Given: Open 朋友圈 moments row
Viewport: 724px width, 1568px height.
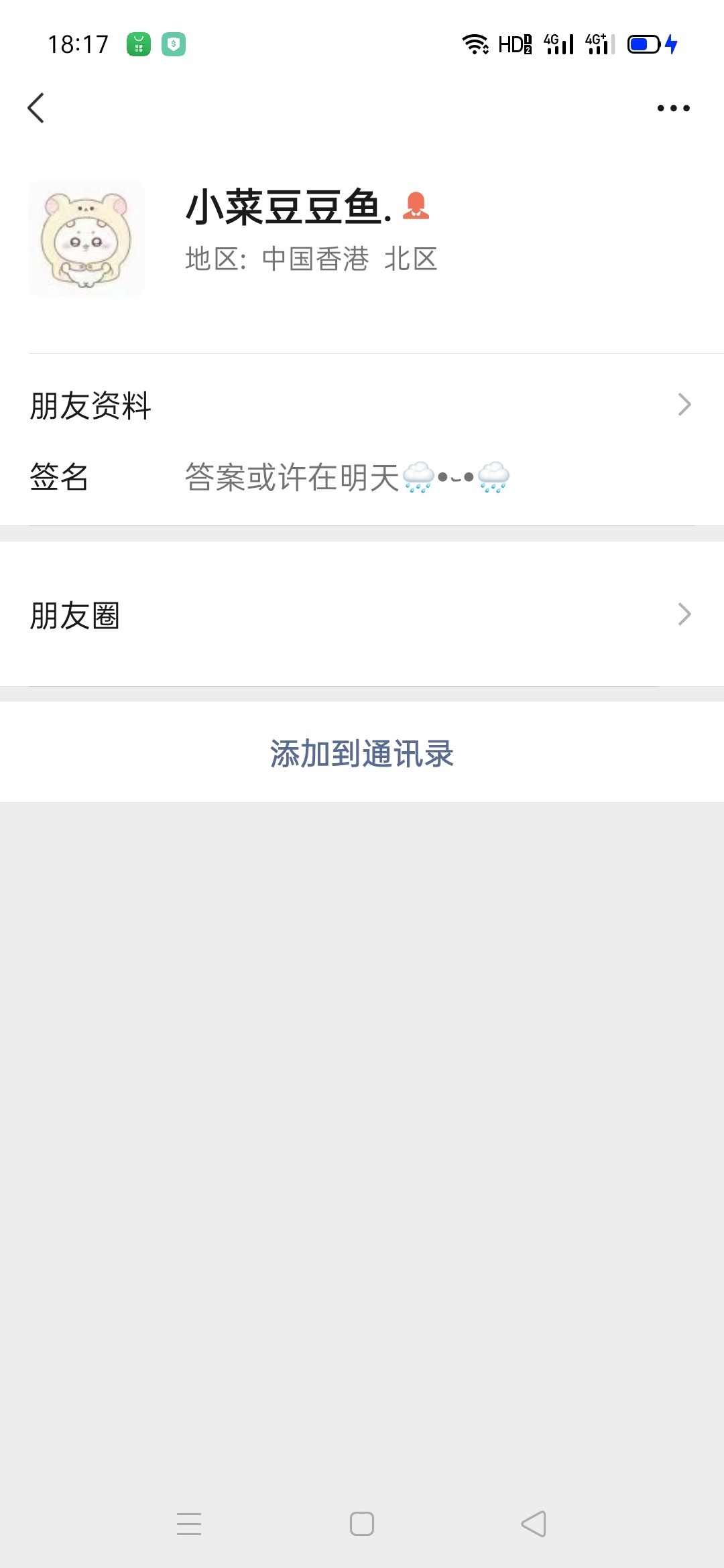Looking at the screenshot, I should click(x=362, y=614).
